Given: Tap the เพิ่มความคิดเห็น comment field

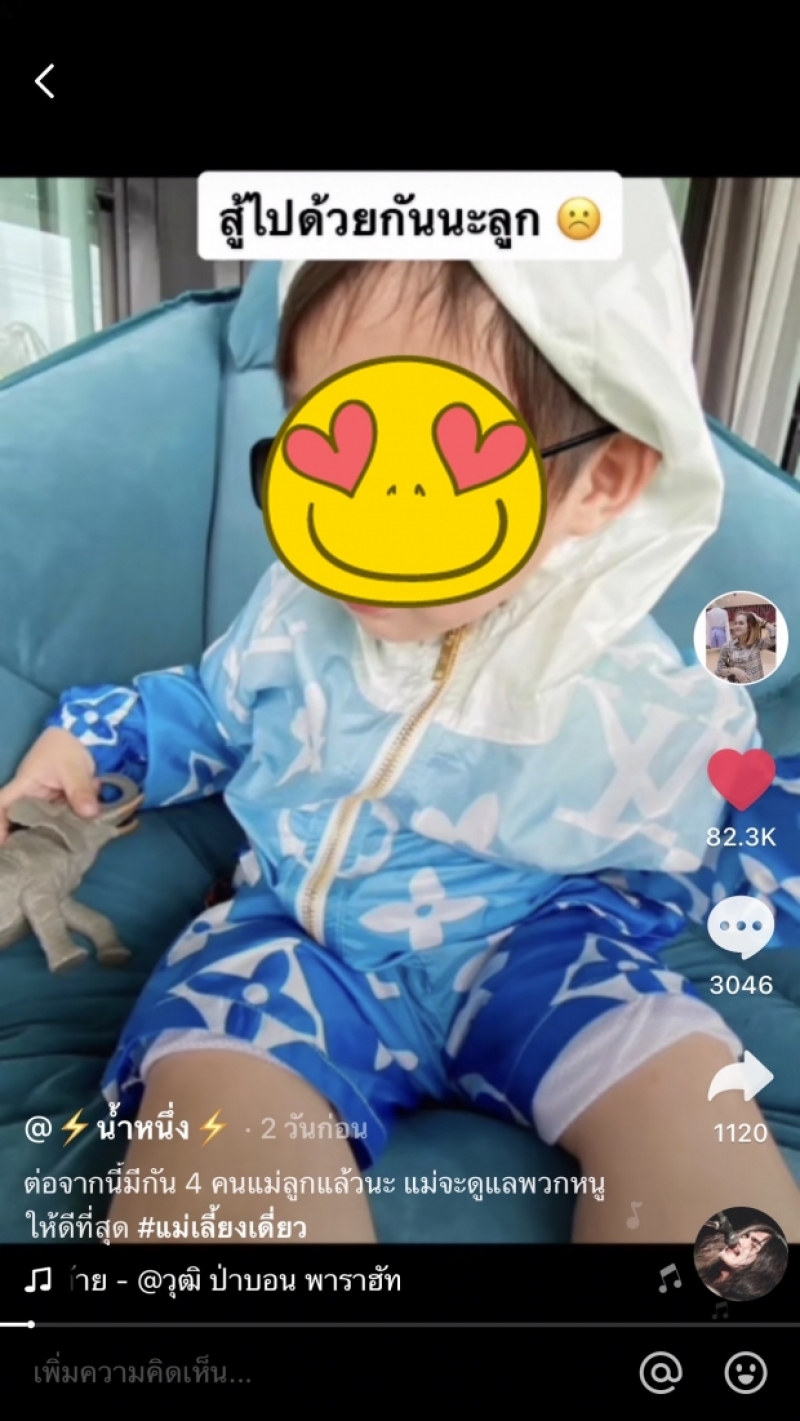Looking at the screenshot, I should click(x=300, y=1373).
